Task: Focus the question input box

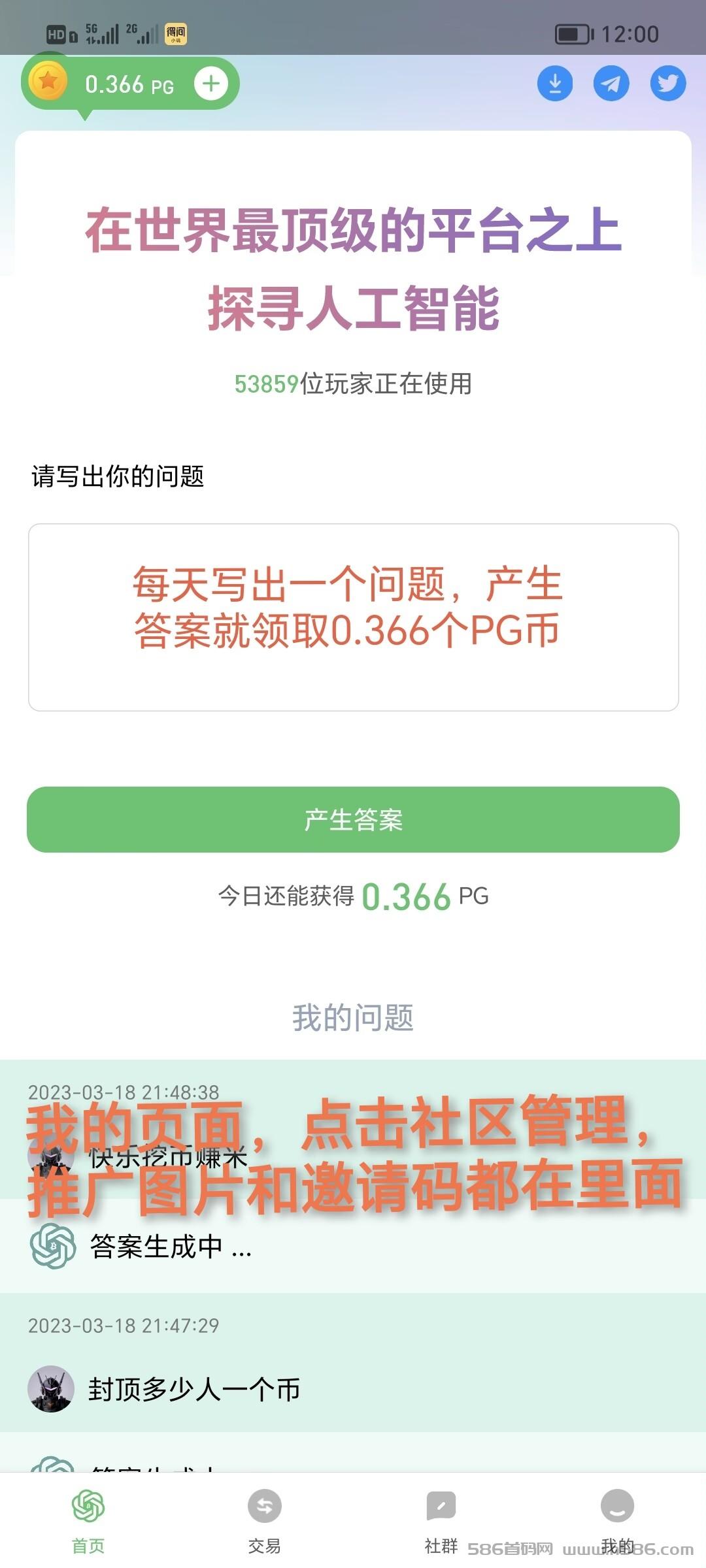Action: pos(353,617)
